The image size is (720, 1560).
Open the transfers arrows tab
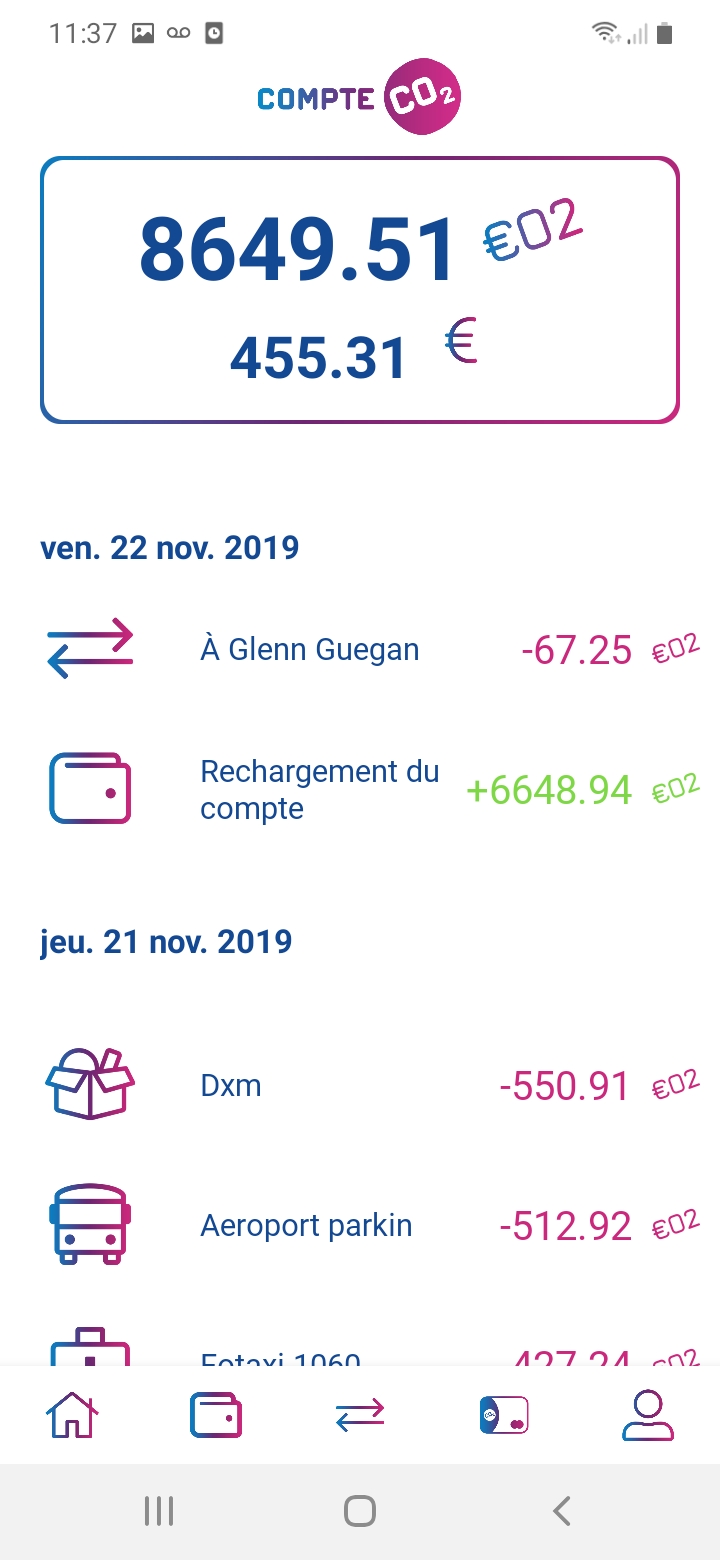pos(360,1415)
